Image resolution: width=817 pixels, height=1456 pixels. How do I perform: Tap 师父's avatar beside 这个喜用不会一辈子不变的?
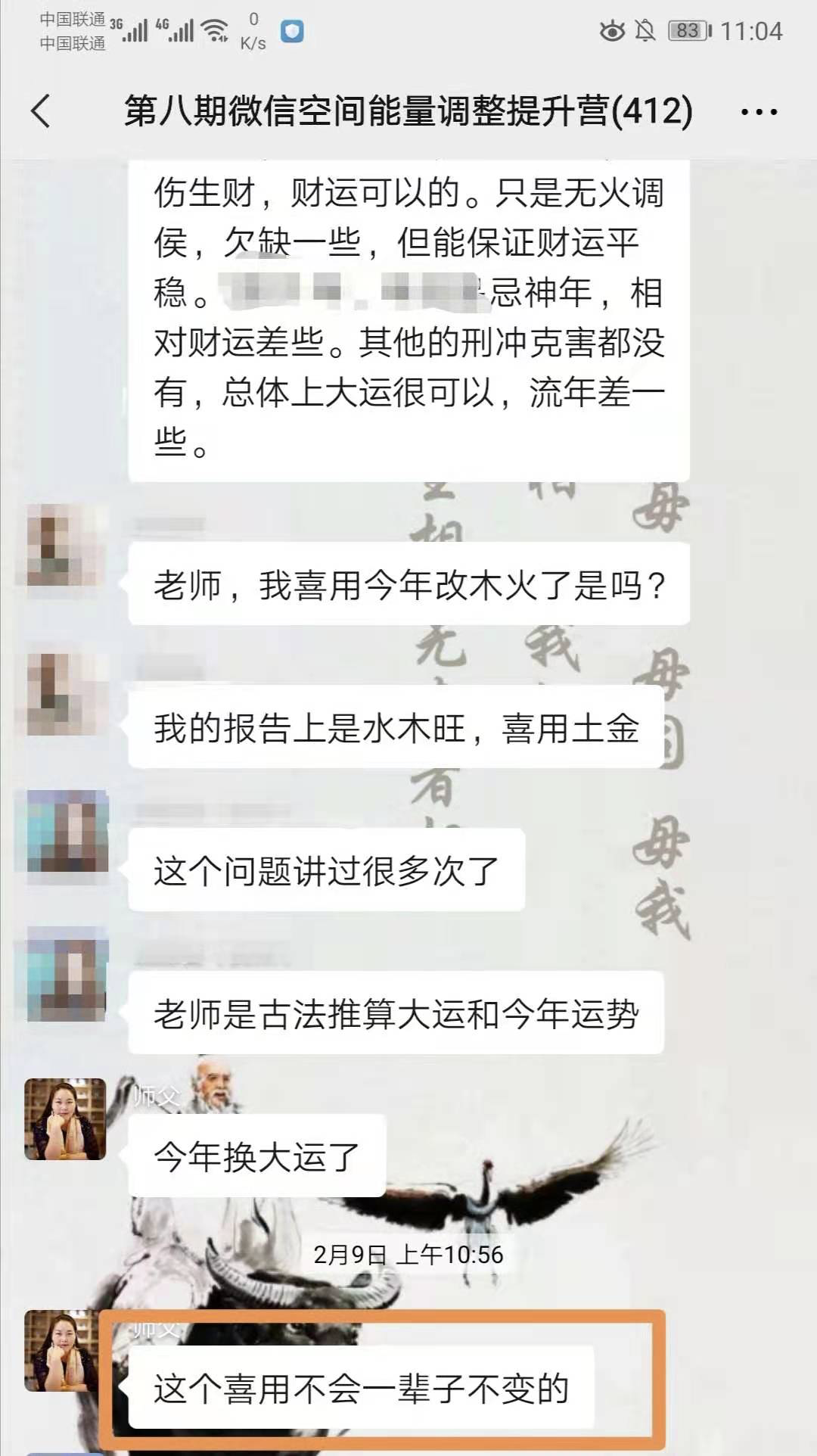coord(62,1351)
